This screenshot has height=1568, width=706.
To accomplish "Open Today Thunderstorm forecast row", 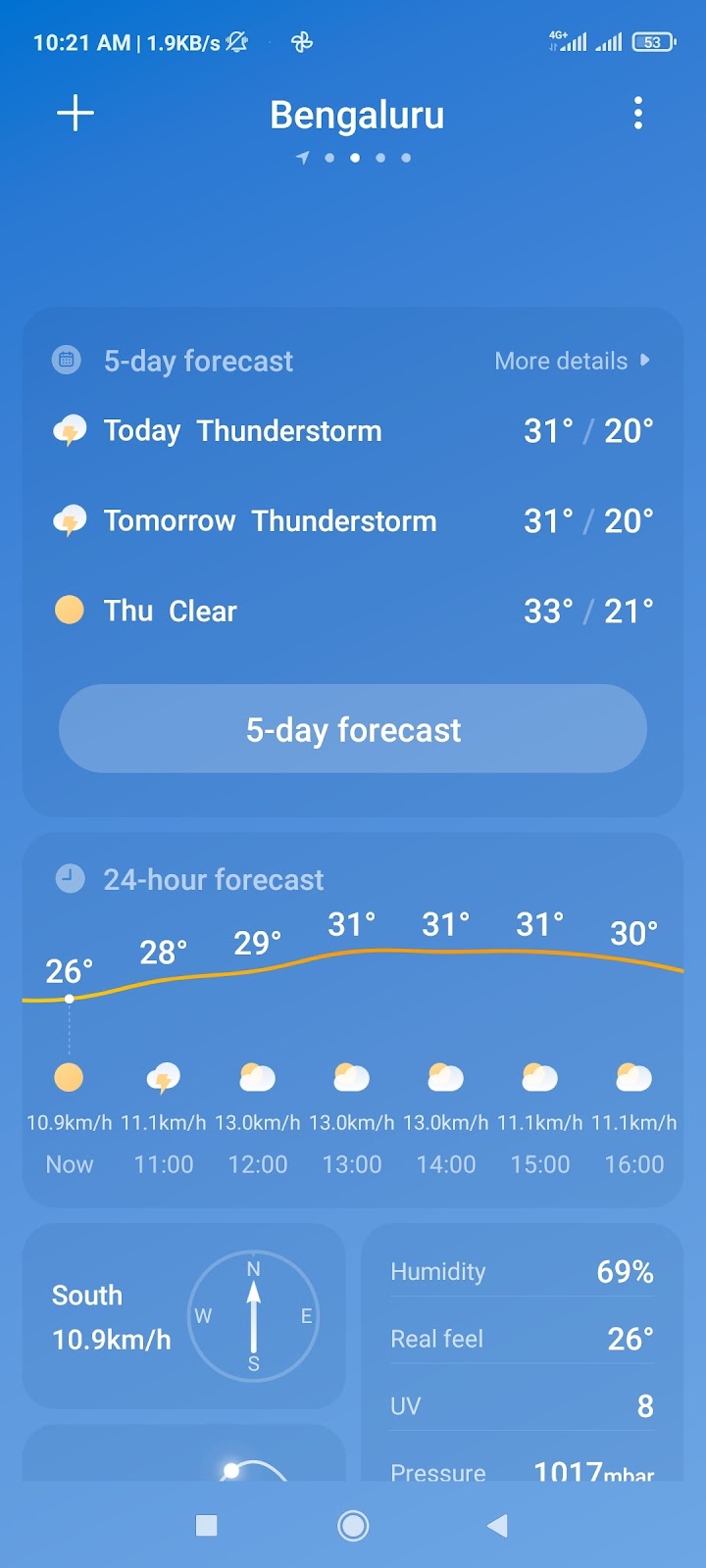I will (x=353, y=431).
